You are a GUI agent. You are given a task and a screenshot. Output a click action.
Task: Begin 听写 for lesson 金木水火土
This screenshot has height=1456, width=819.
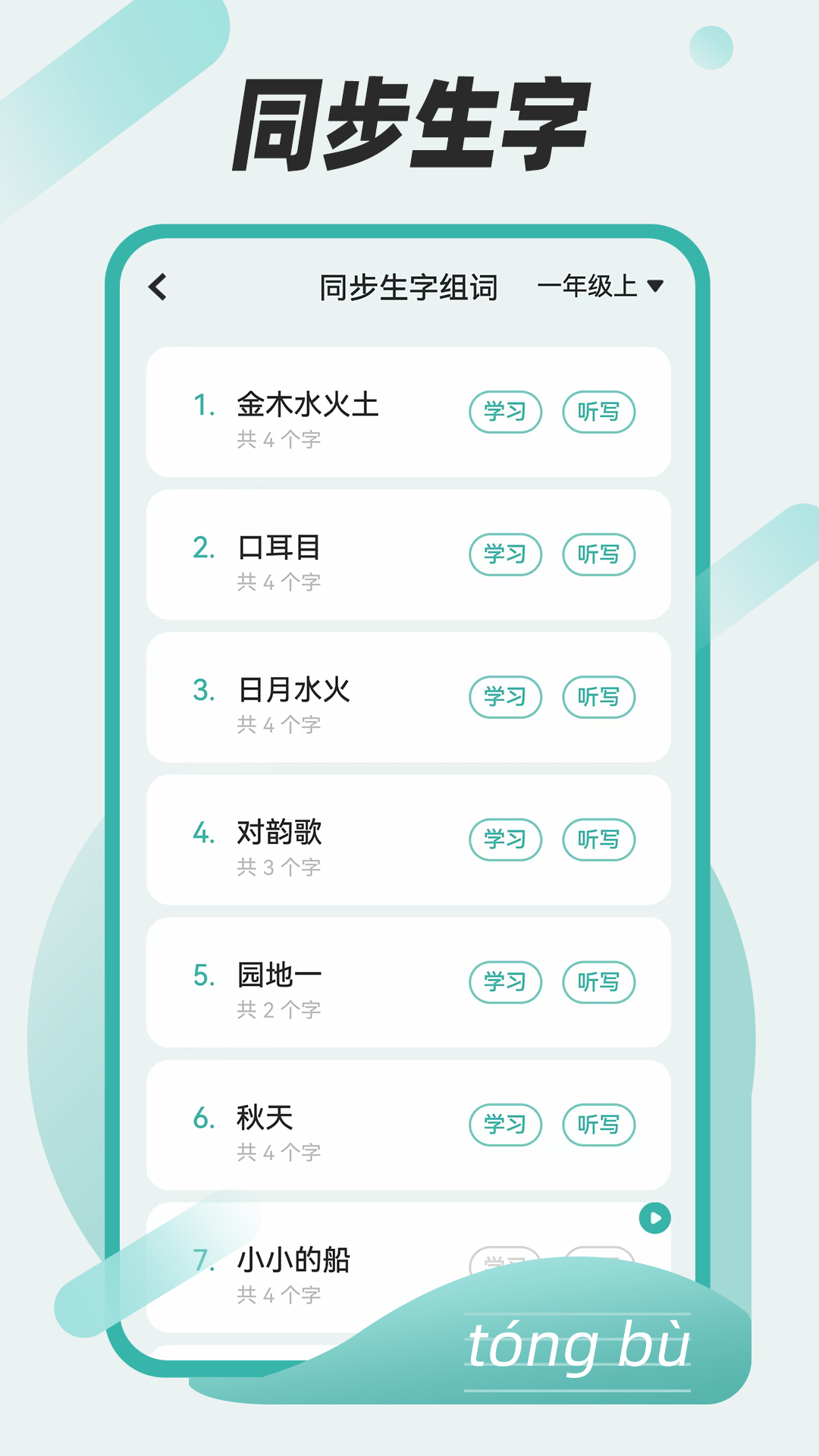pos(599,411)
